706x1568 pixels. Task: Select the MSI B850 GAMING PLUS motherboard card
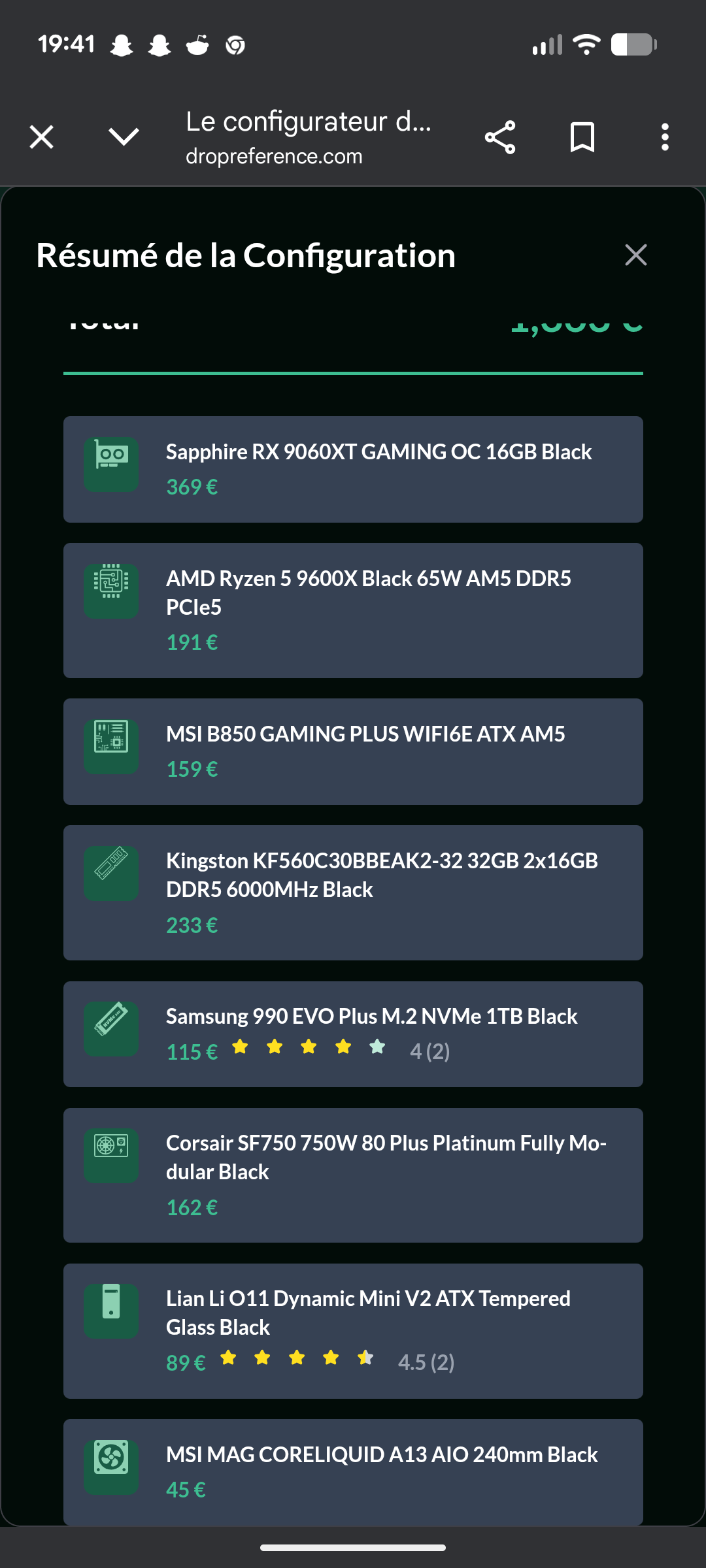tap(353, 751)
